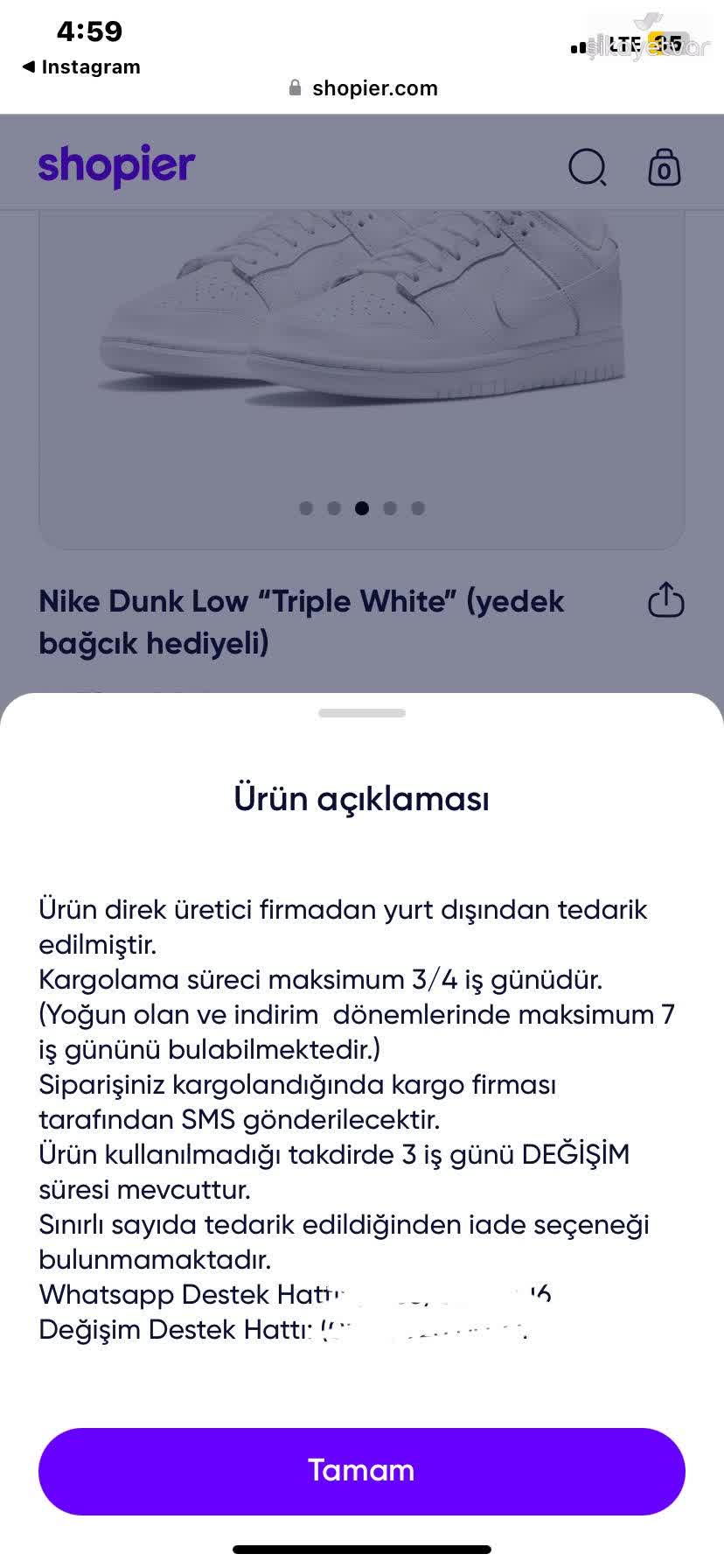Tap the second carousel dot
The width and height of the screenshot is (724, 1568).
335,507
